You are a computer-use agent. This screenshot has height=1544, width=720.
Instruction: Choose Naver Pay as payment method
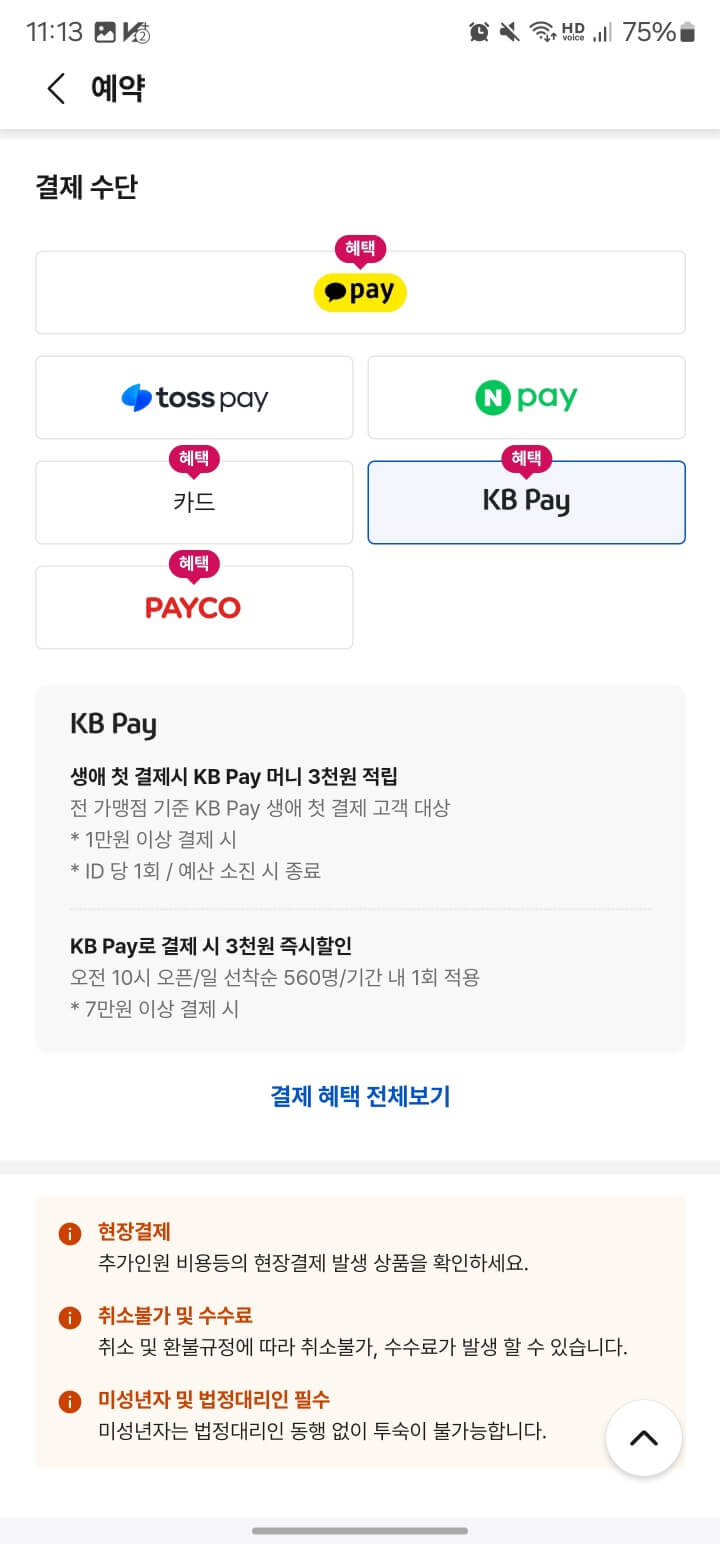(x=526, y=396)
